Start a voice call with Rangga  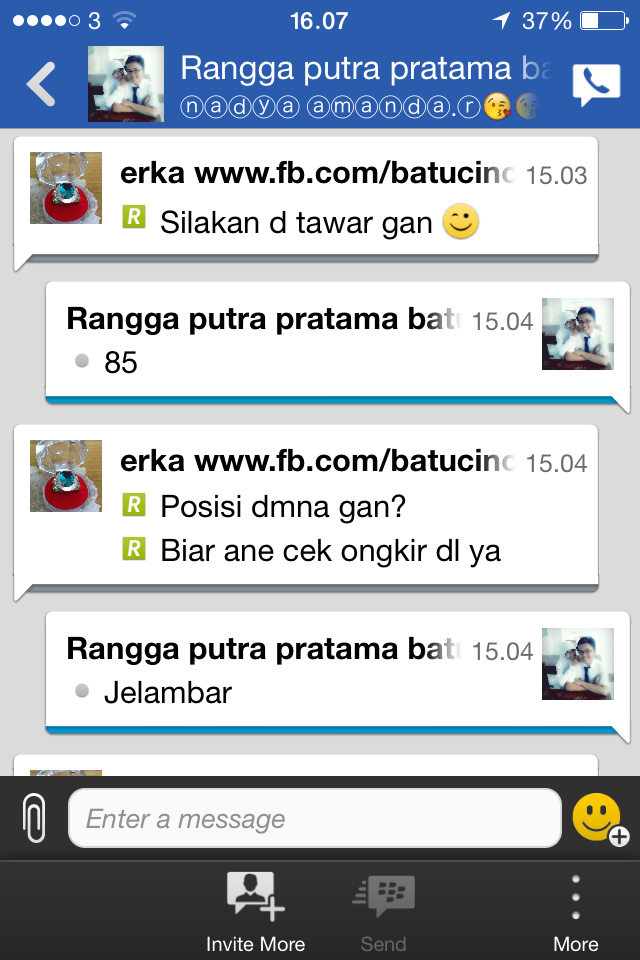596,87
